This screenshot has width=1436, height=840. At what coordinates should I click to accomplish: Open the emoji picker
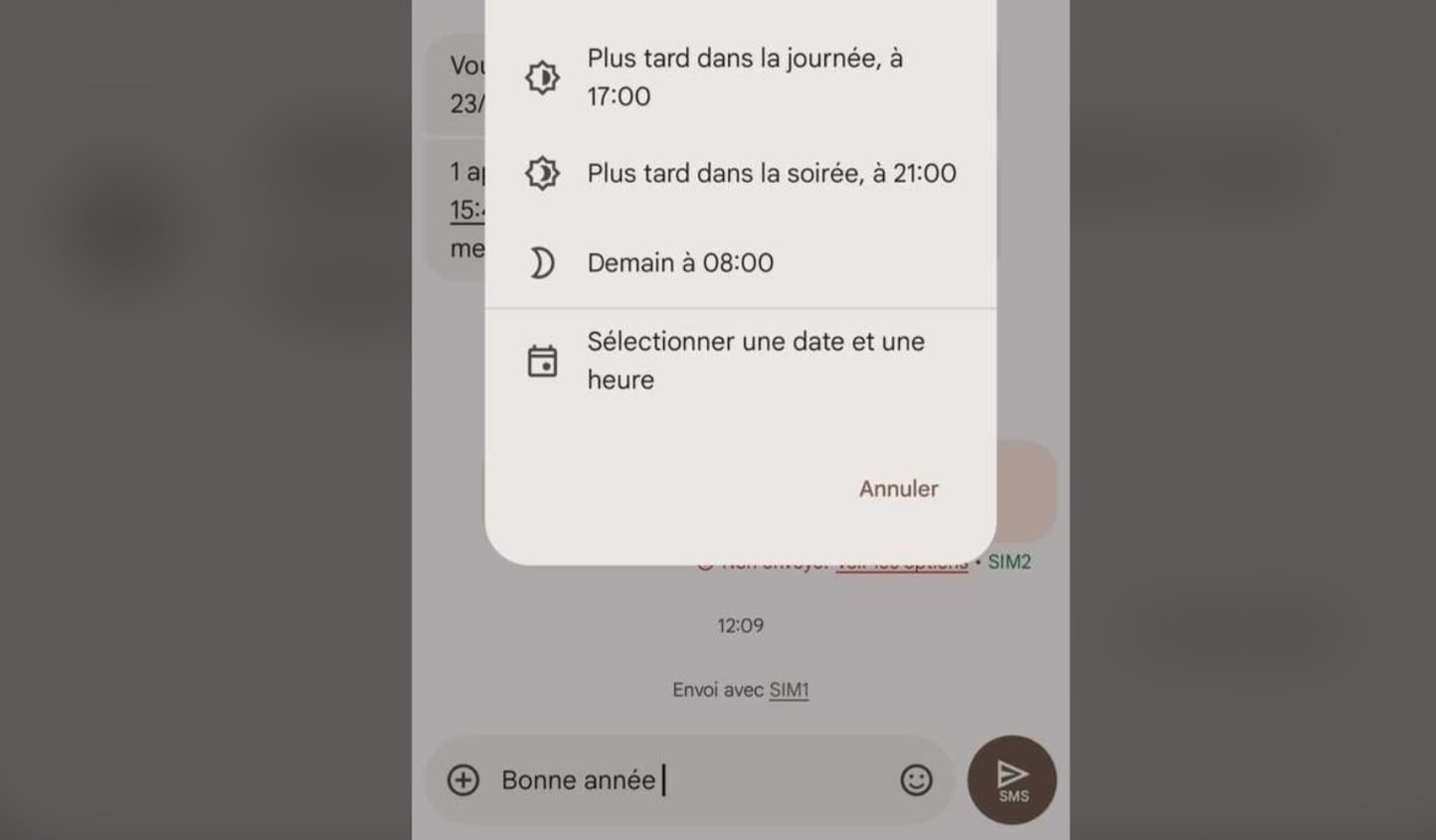tap(916, 780)
